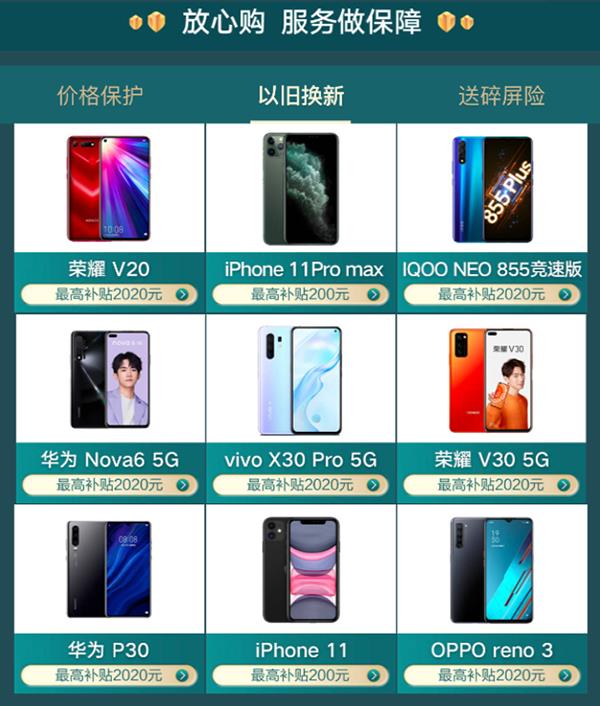The image size is (600, 706).
Task: Tap the subsidy button under iPhone 11Pro max
Action: (x=300, y=294)
